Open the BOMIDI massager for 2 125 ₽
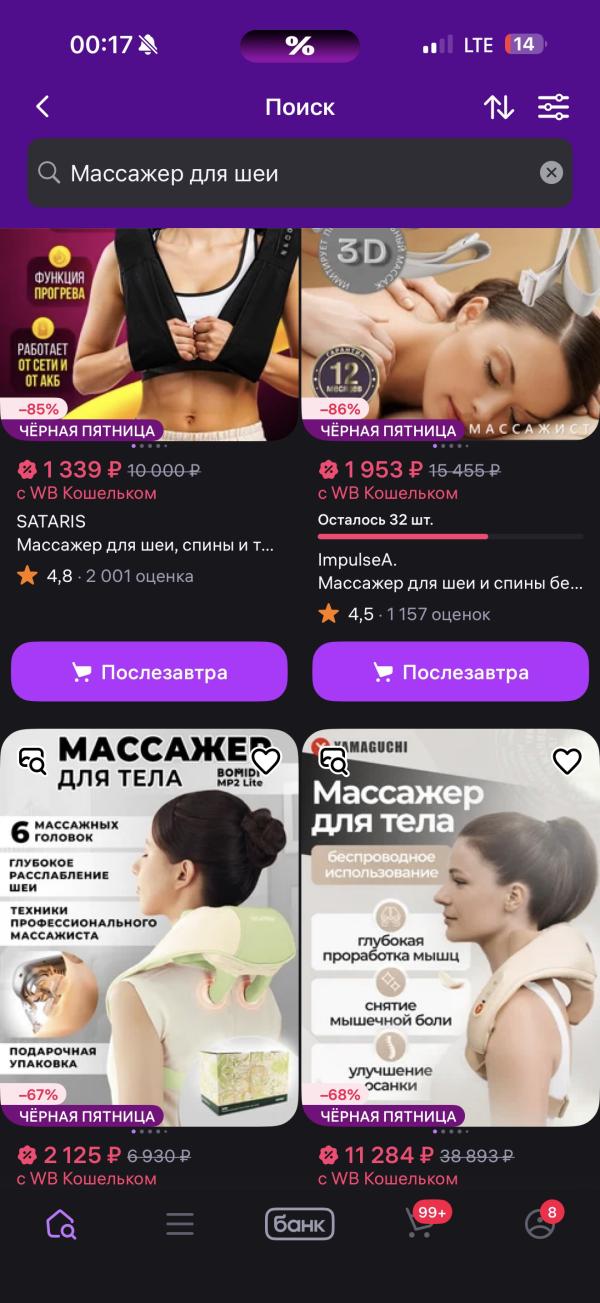600x1303 pixels. [x=149, y=928]
